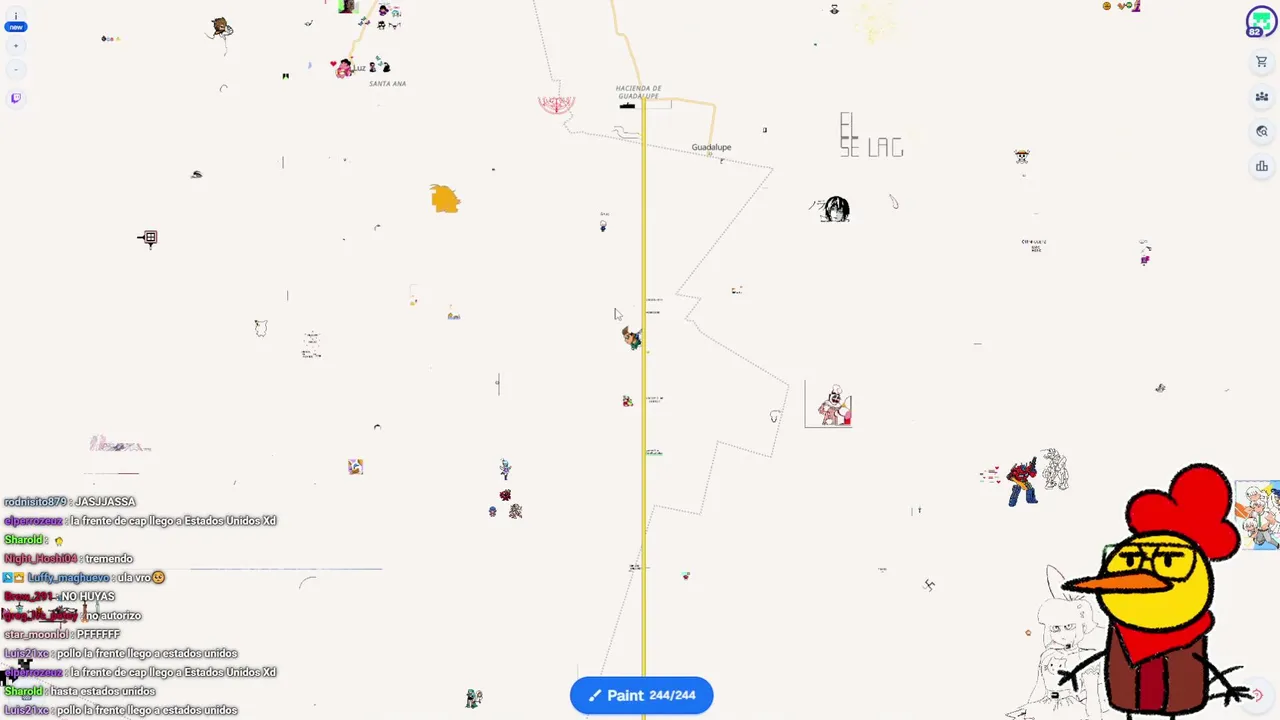Screen dimensions: 1280x720
Task: Open the leaderboard chart icon
Action: pyautogui.click(x=1262, y=167)
